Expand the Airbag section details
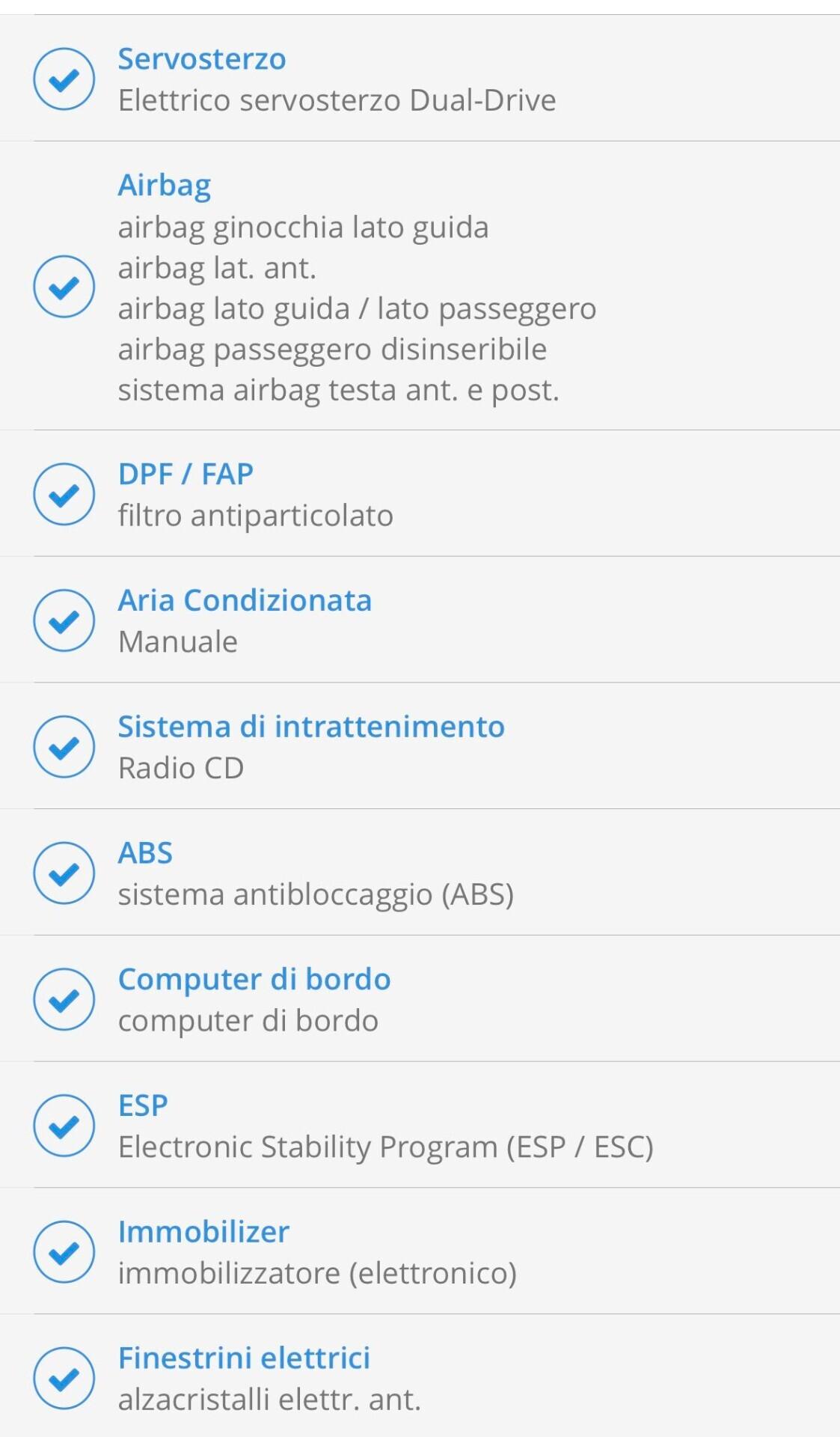Viewport: 840px width, 1437px height. click(x=164, y=185)
